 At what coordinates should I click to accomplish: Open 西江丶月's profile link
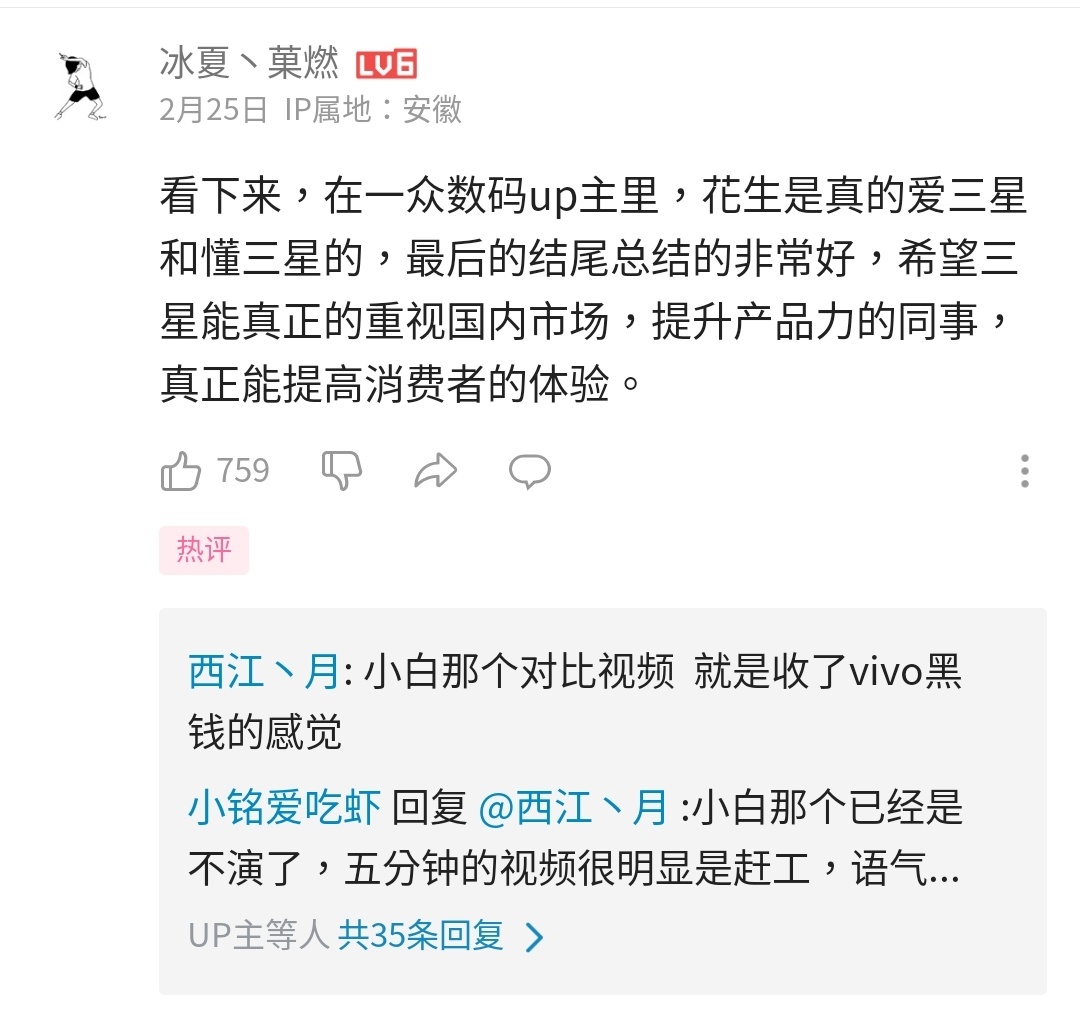pos(264,673)
